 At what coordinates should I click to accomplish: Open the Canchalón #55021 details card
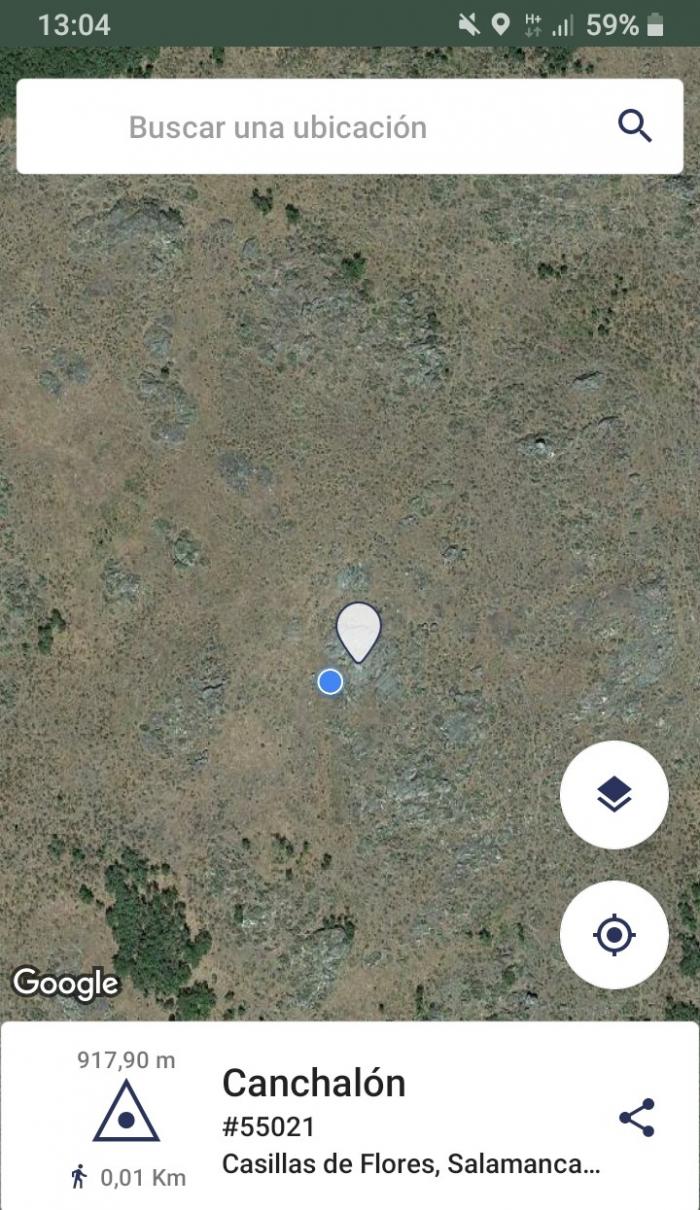pyautogui.click(x=350, y=1116)
